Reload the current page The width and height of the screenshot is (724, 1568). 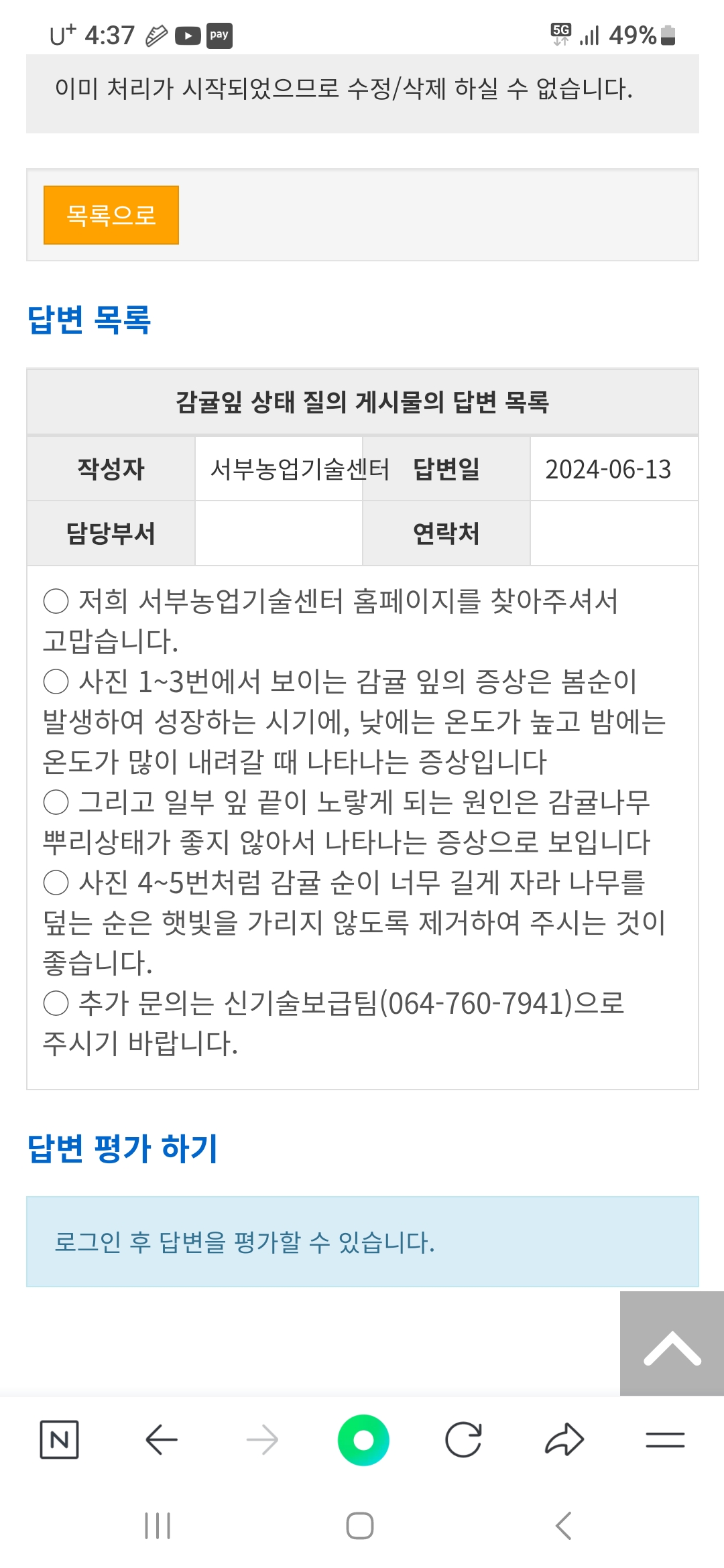pos(463,1439)
